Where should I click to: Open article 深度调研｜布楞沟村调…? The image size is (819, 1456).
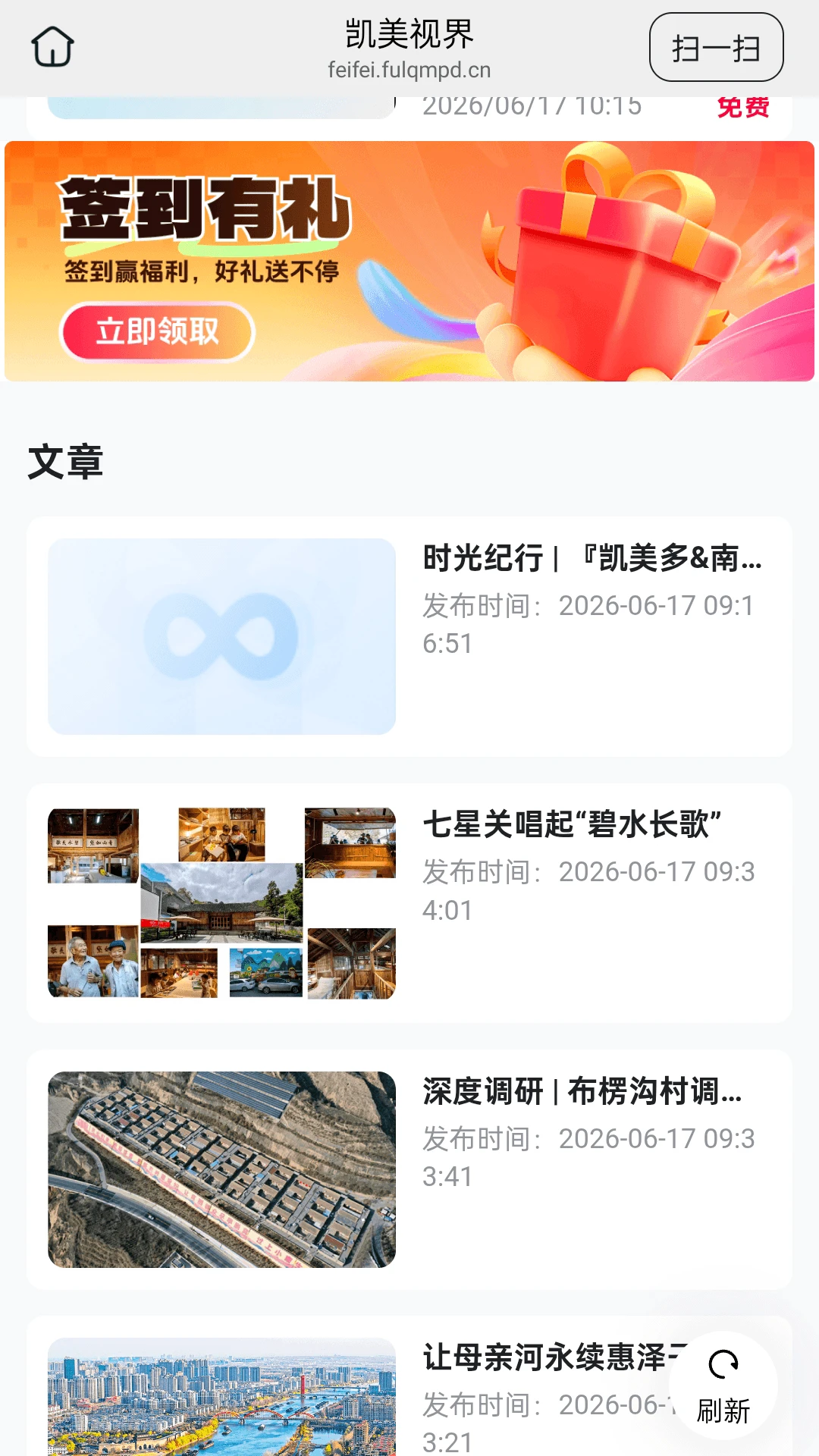point(409,1169)
